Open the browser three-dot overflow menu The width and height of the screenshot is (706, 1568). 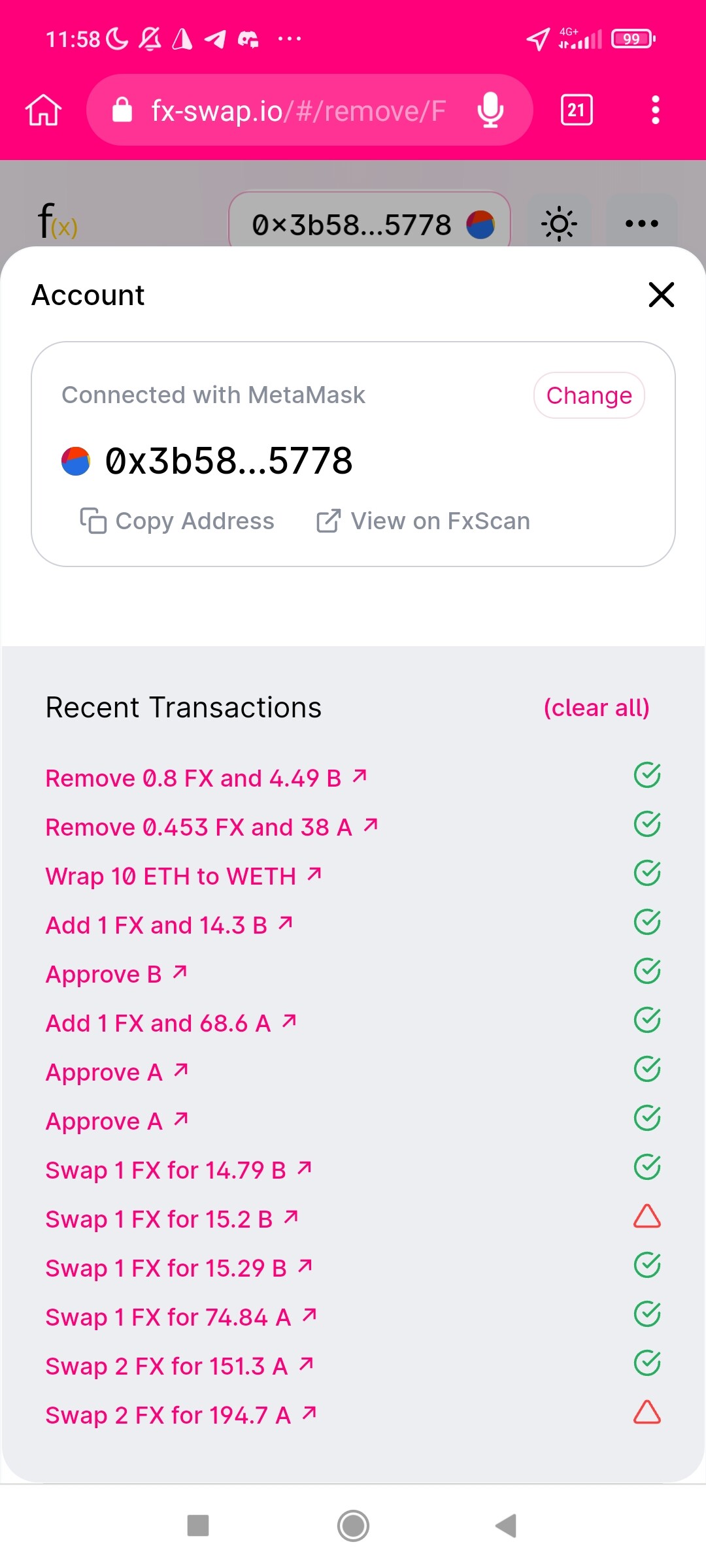655,110
